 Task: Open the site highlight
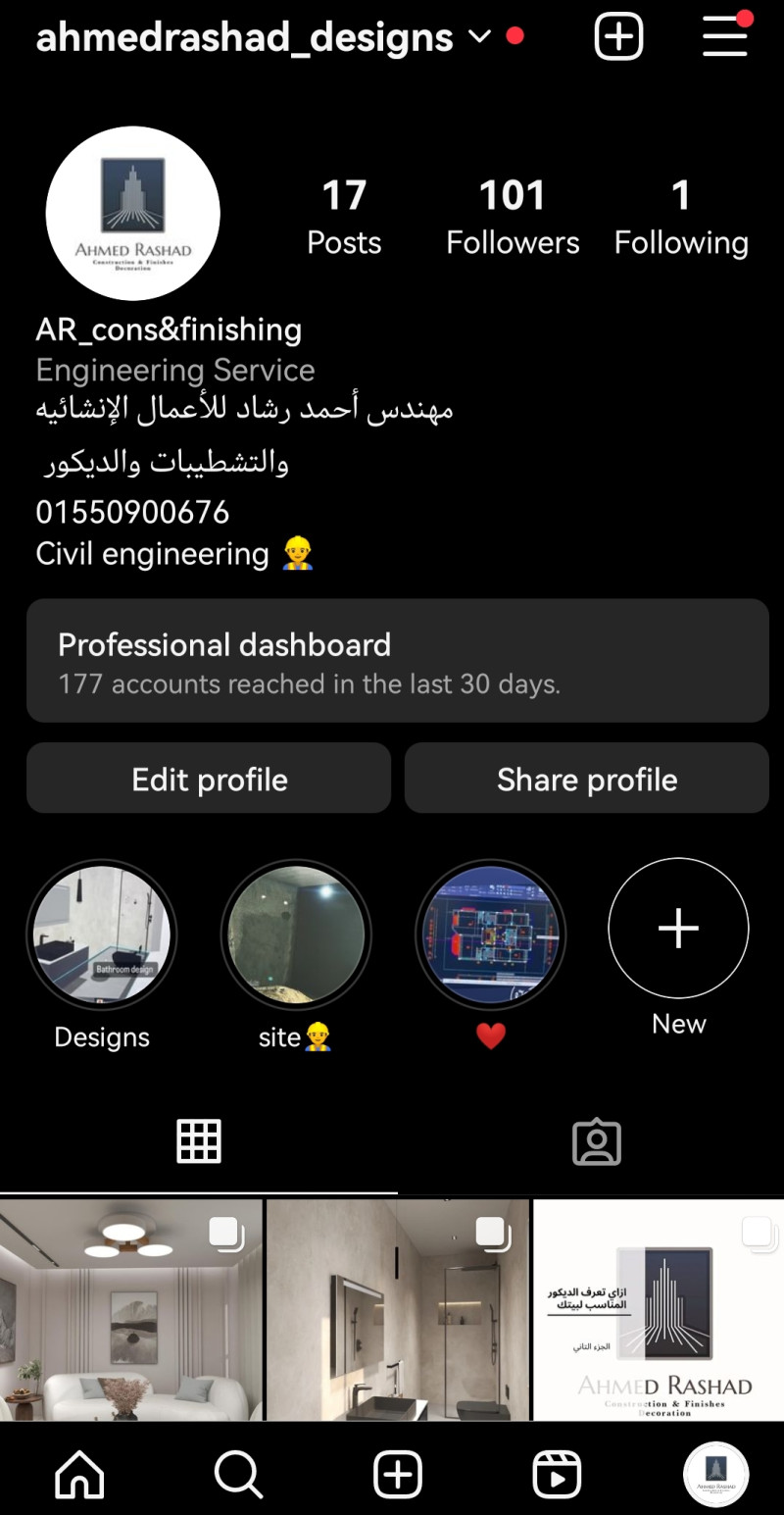point(296,934)
